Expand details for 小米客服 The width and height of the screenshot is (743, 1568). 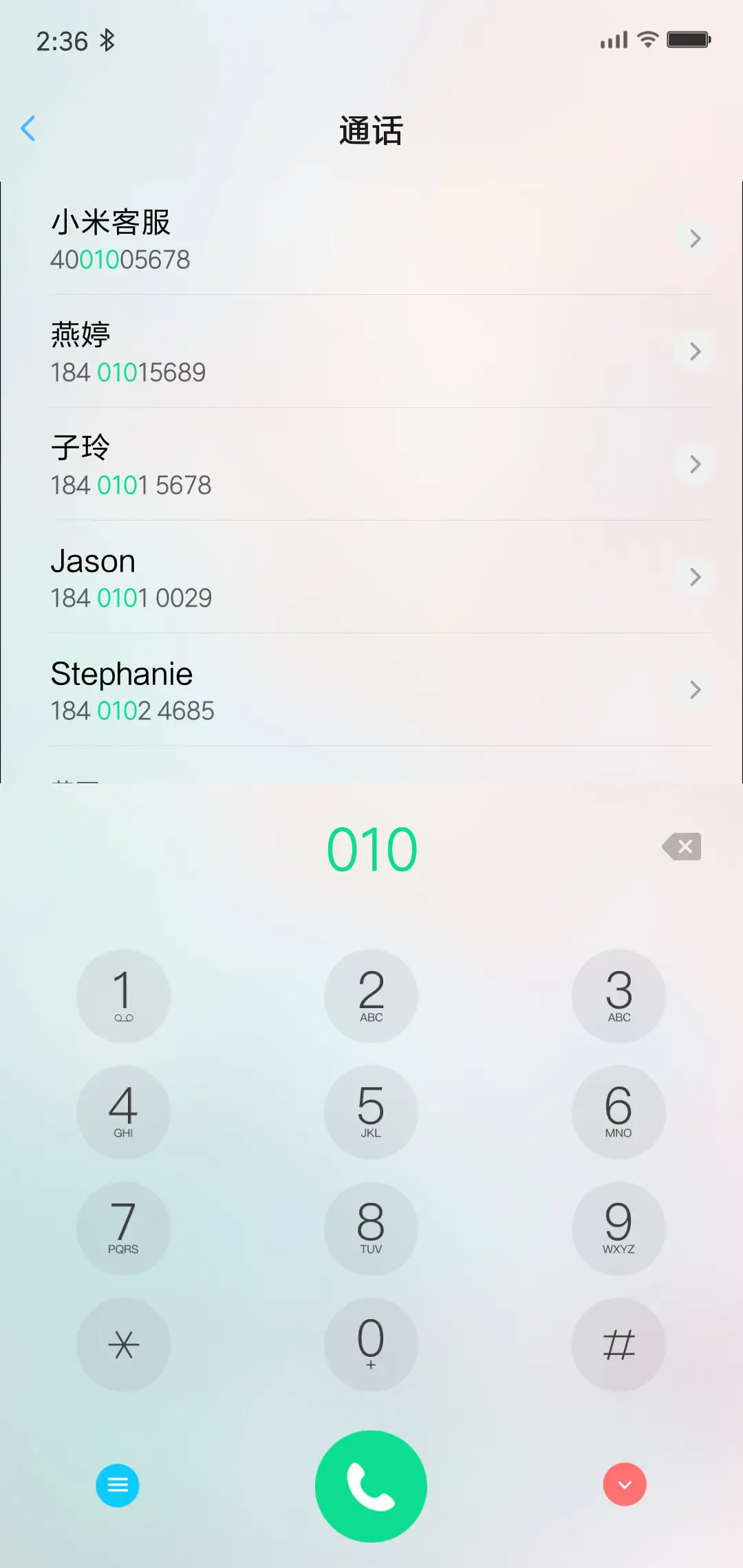click(x=695, y=239)
